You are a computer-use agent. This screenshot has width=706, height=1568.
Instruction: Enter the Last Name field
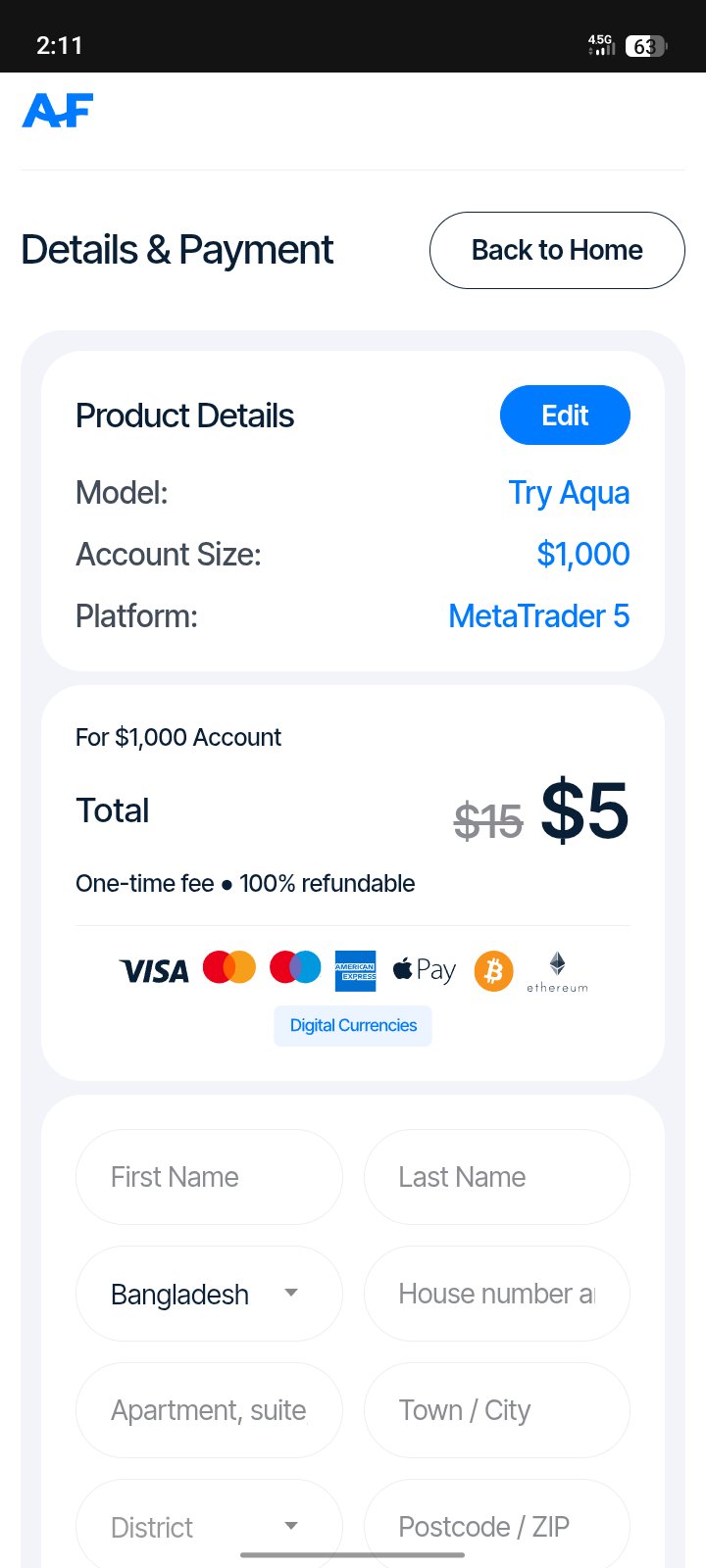[496, 1177]
